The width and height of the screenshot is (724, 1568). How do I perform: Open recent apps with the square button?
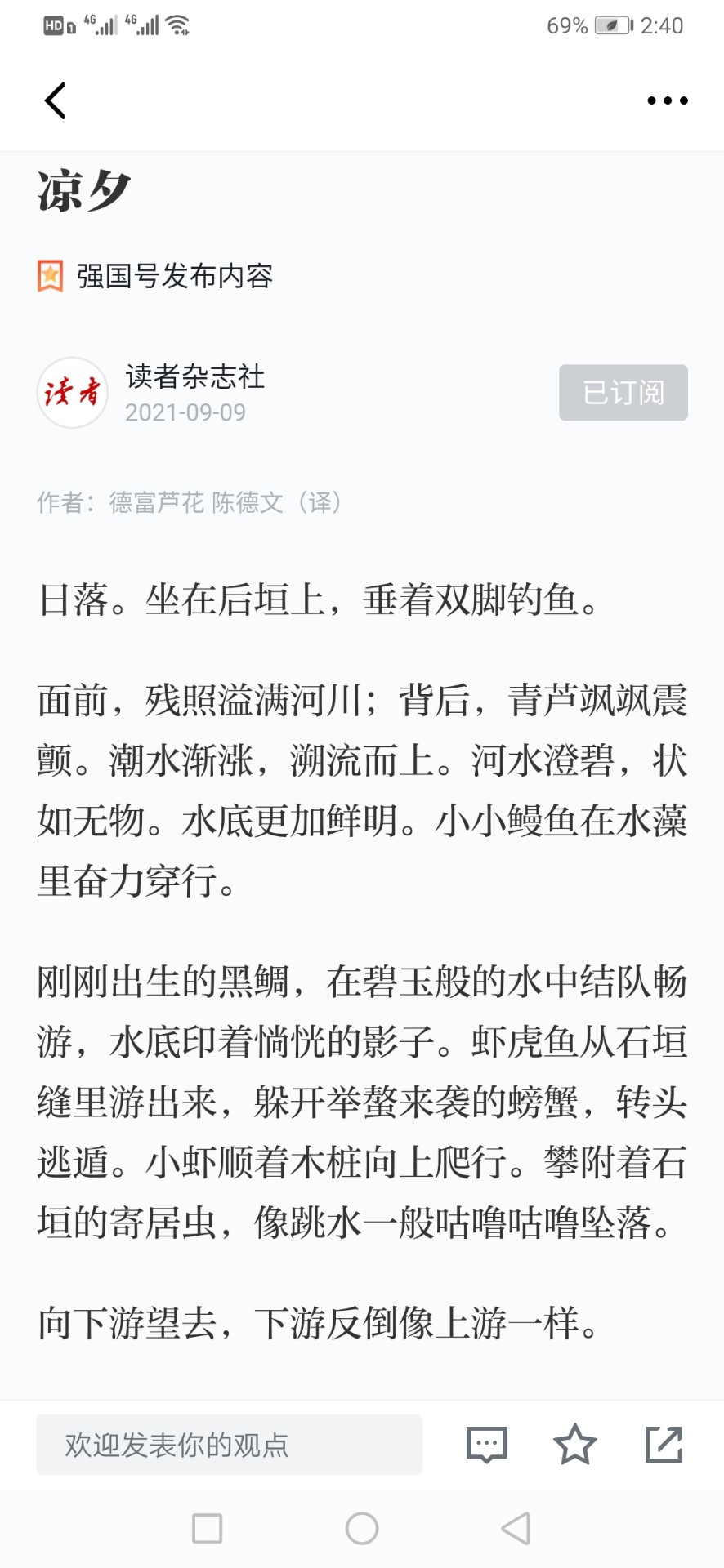click(207, 1528)
